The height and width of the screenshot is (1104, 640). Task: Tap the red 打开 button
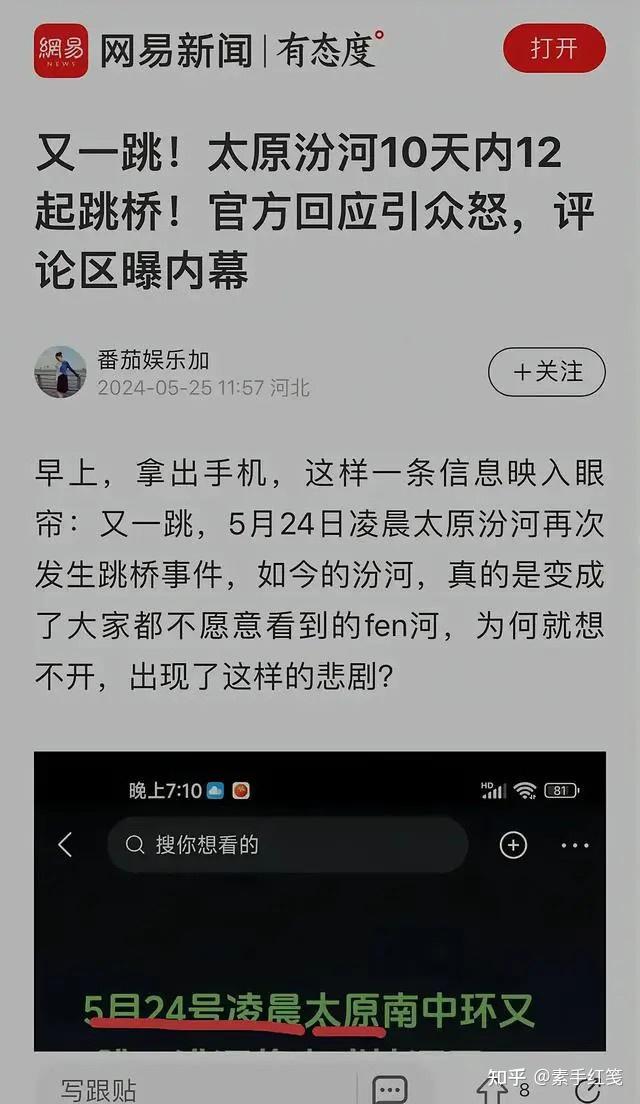pyautogui.click(x=554, y=49)
